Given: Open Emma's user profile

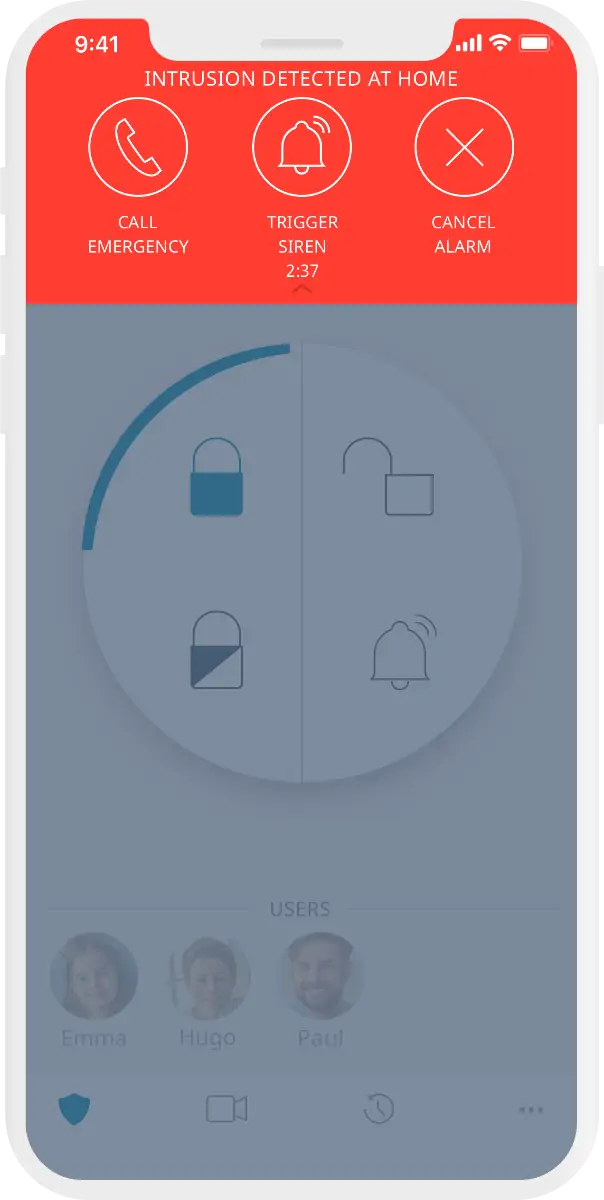Looking at the screenshot, I should pos(94,977).
